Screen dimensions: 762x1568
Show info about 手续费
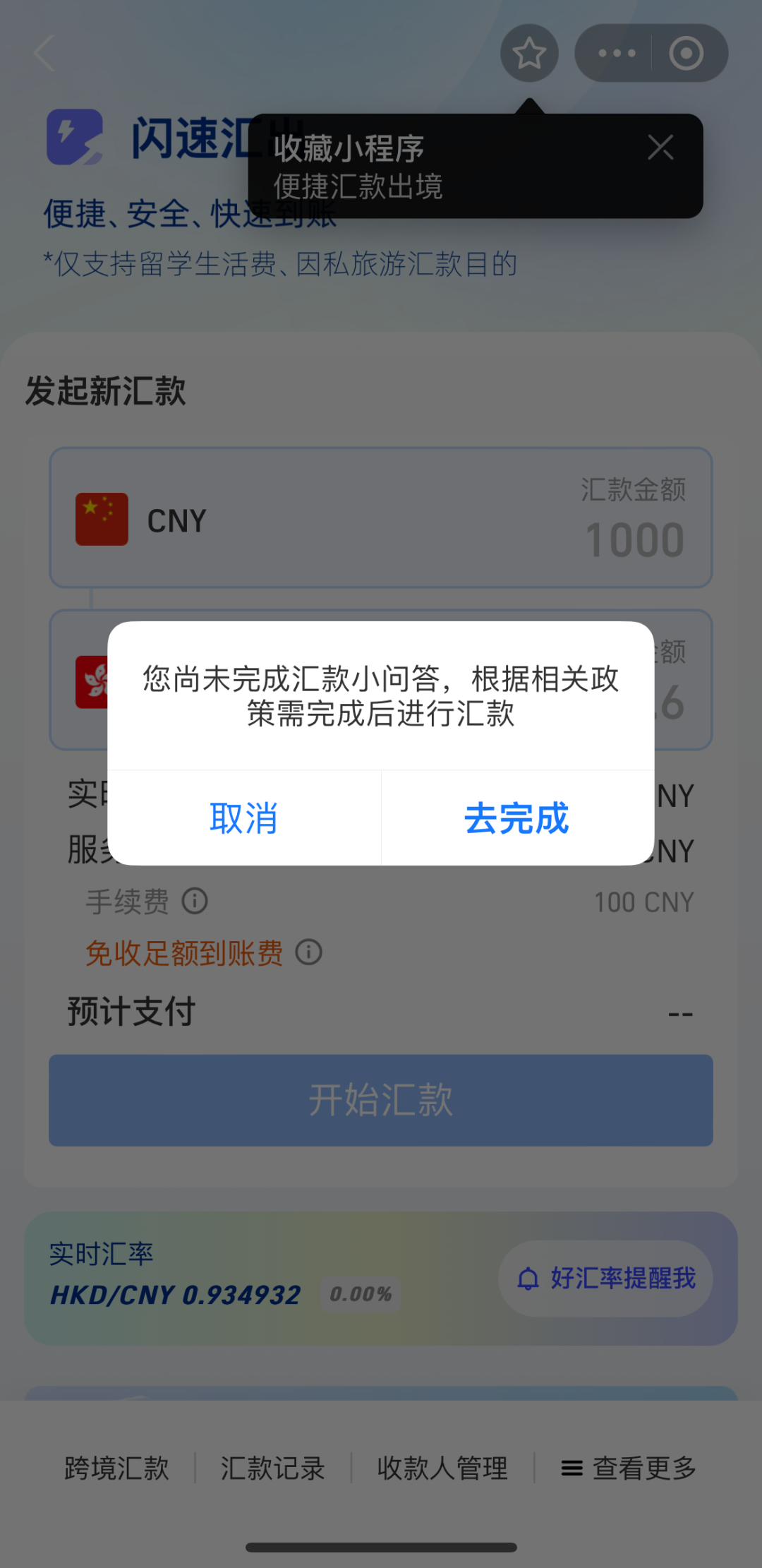pyautogui.click(x=195, y=901)
